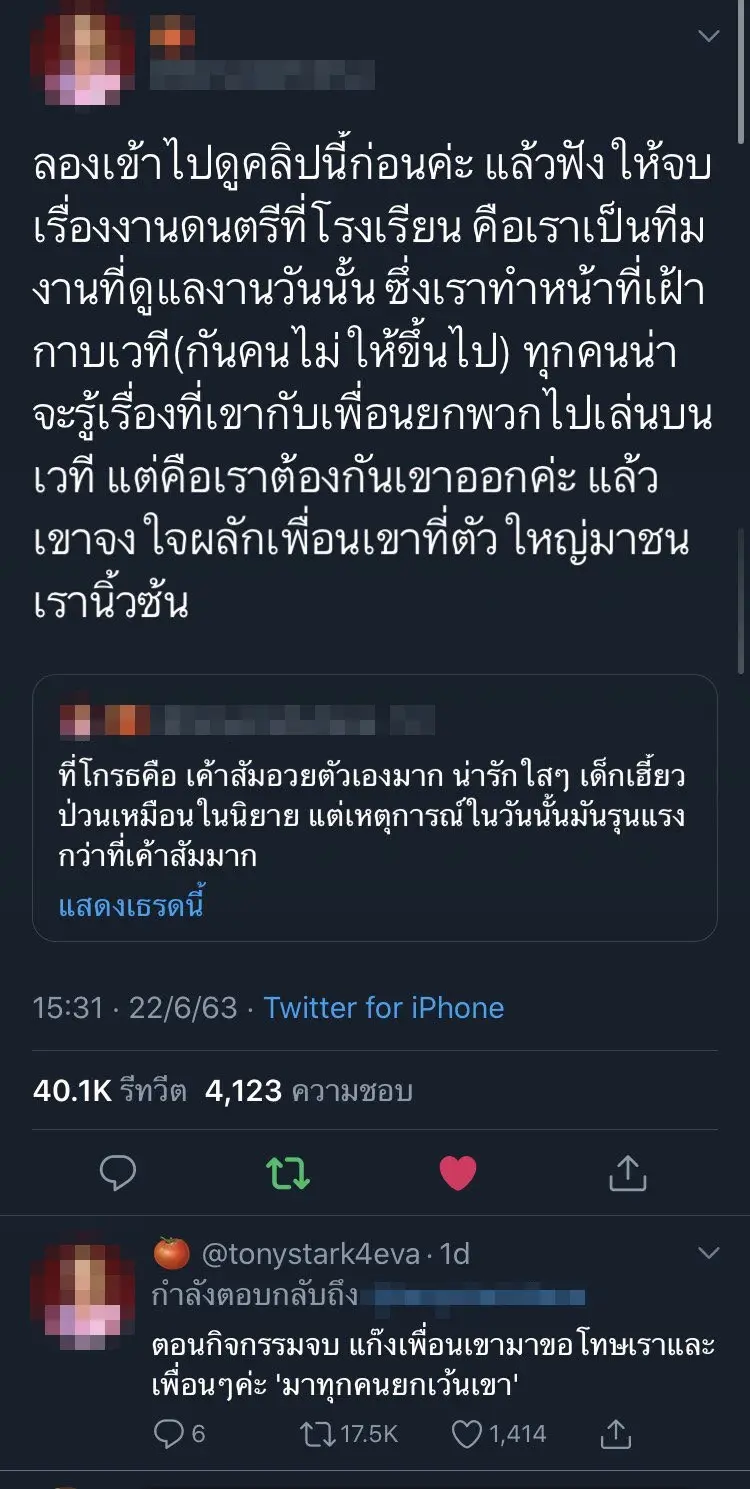The image size is (750, 1489).
Task: Tap the 'แสดงเธรดนี้' show thread link
Action: coord(132,906)
